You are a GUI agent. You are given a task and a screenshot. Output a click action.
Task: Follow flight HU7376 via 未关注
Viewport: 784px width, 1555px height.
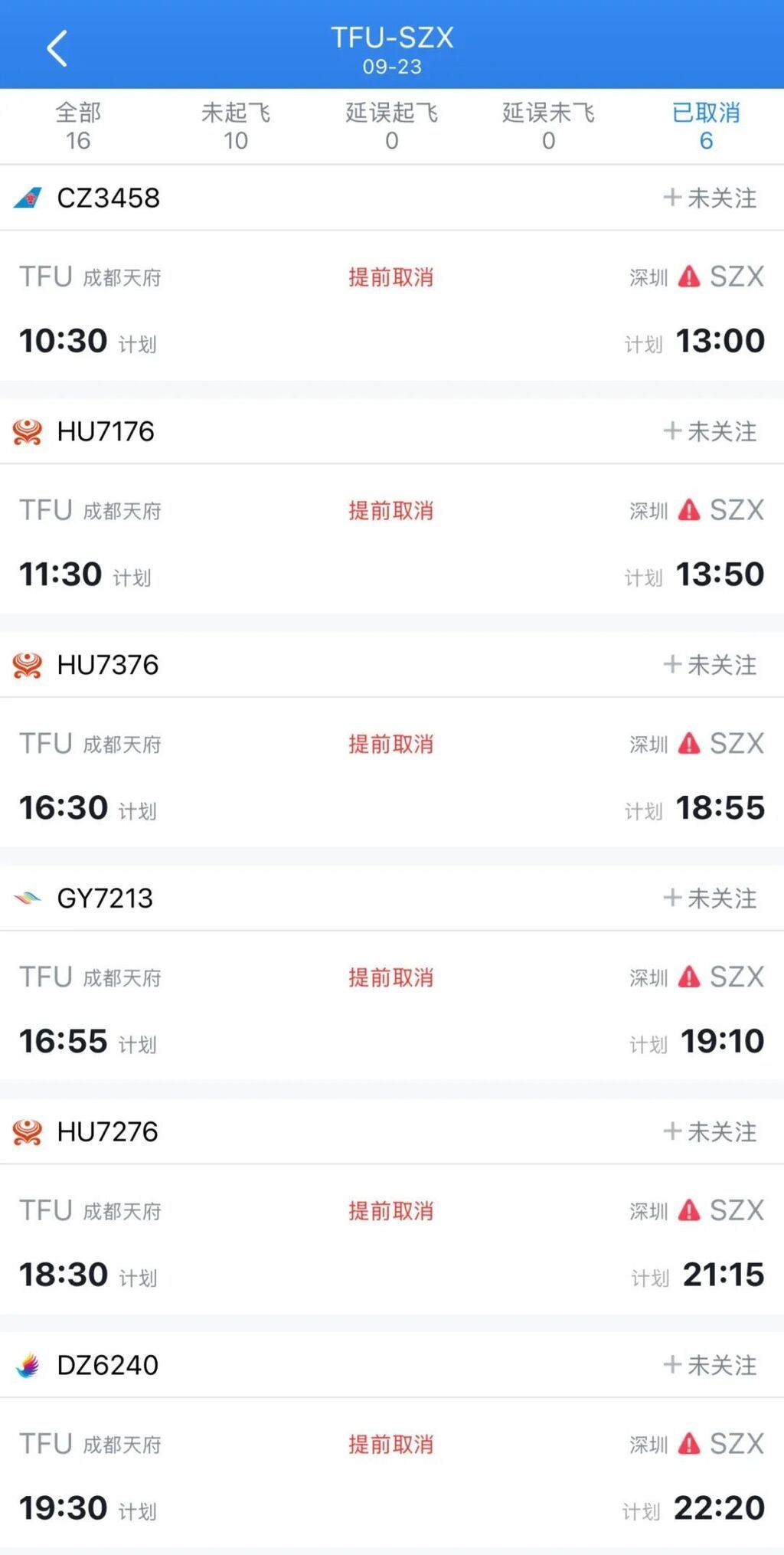(x=710, y=665)
